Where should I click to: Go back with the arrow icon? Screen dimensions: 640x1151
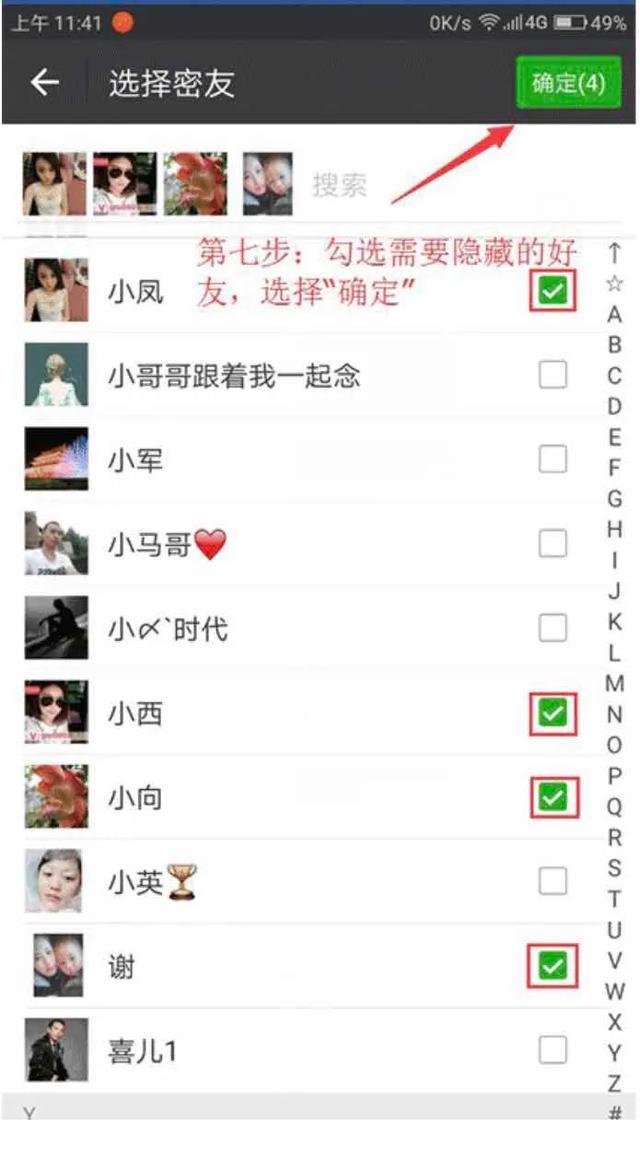tap(45, 83)
